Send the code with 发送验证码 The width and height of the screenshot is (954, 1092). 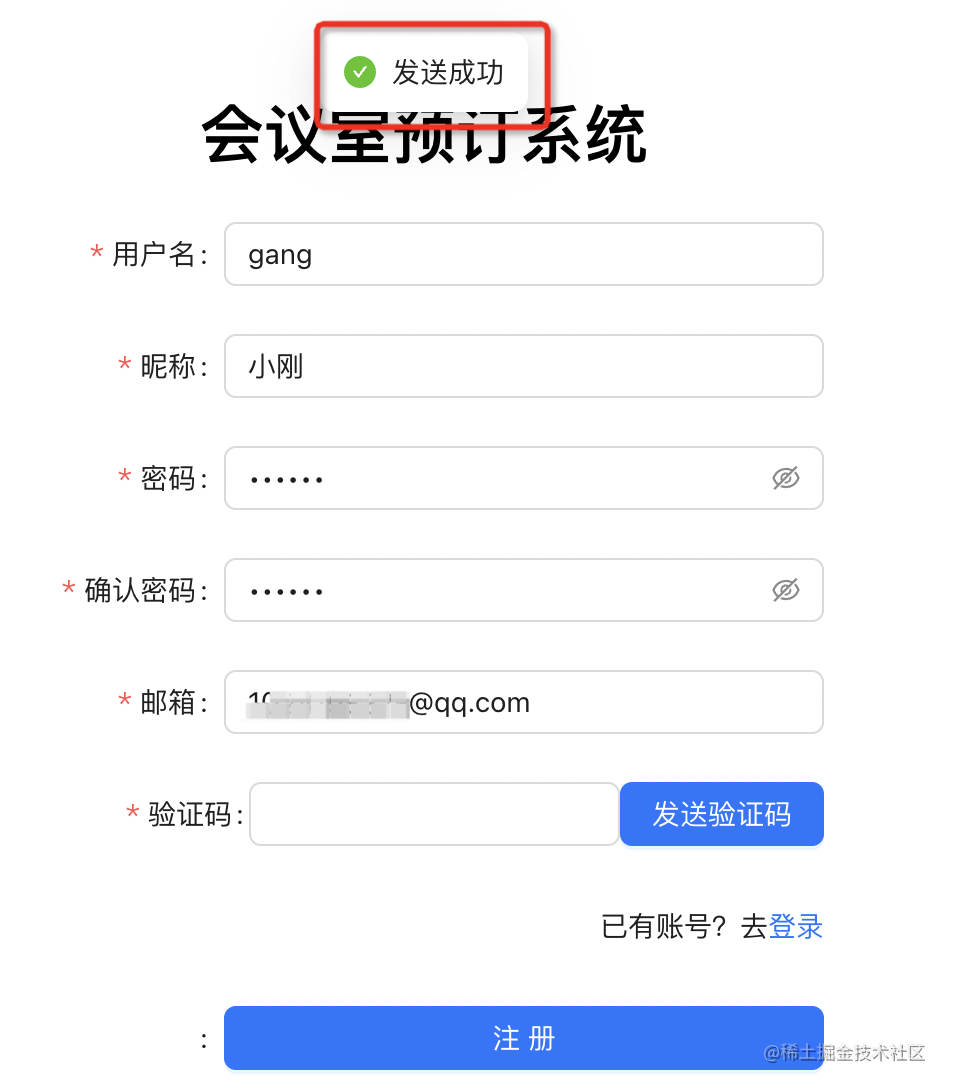click(x=721, y=814)
